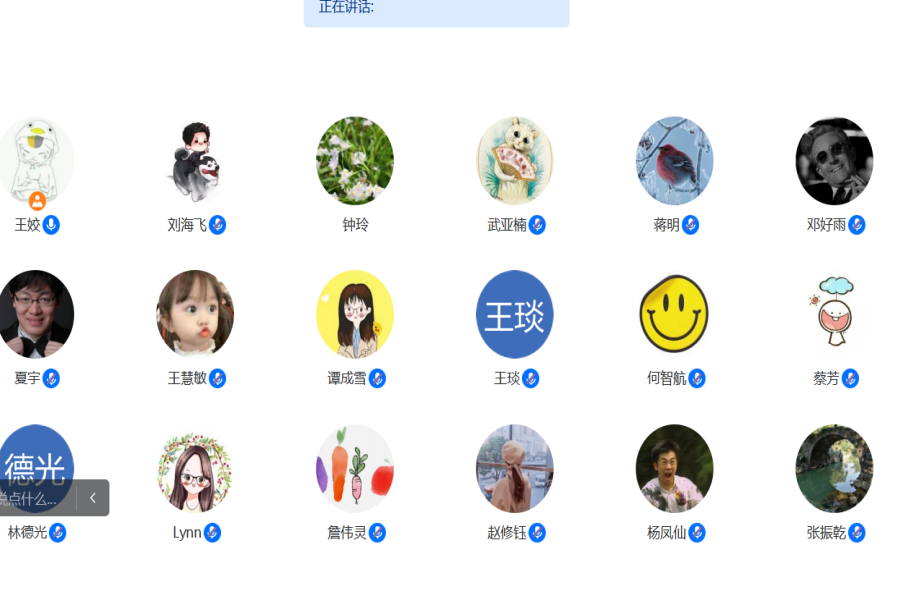Tap 谭成雪's cartoon avatar

pos(355,314)
